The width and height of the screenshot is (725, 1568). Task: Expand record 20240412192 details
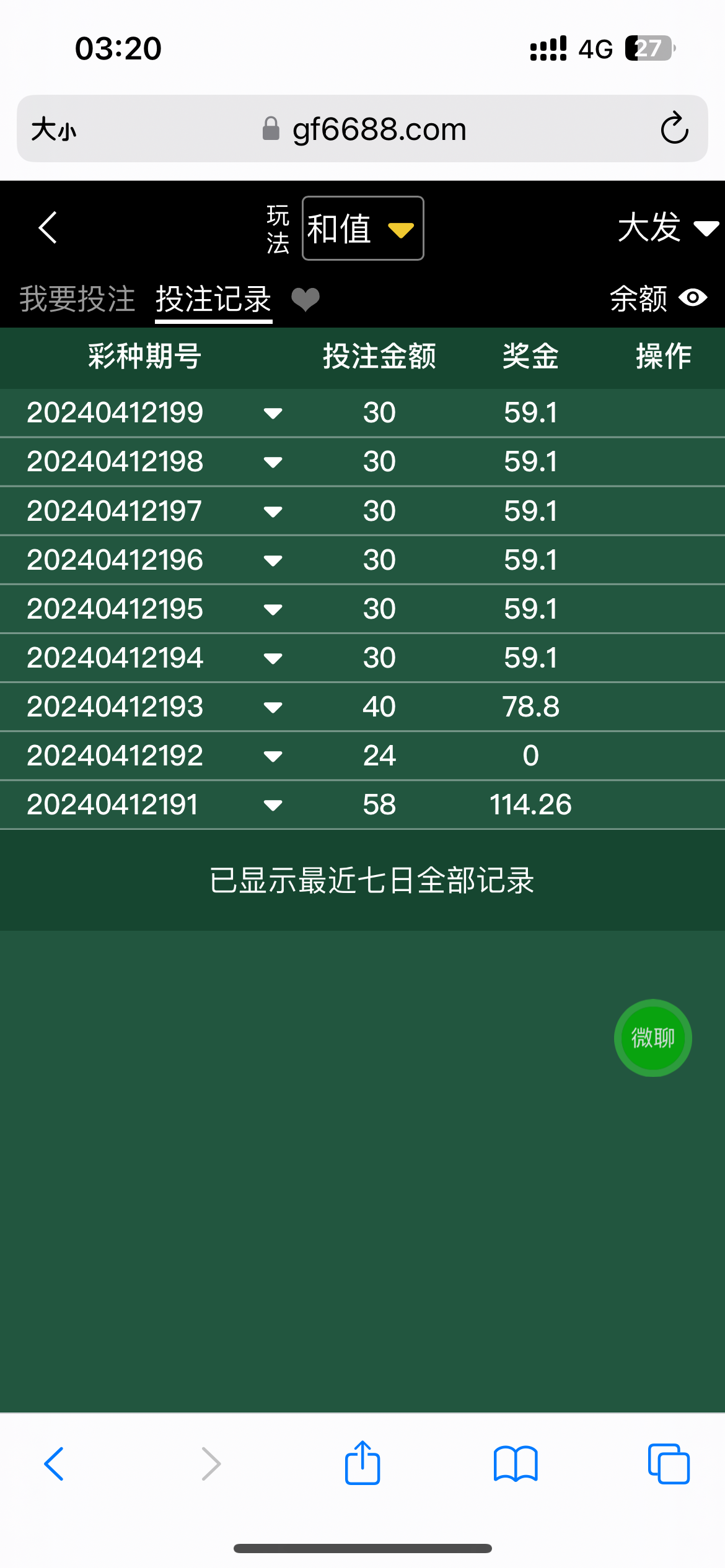pos(273,756)
